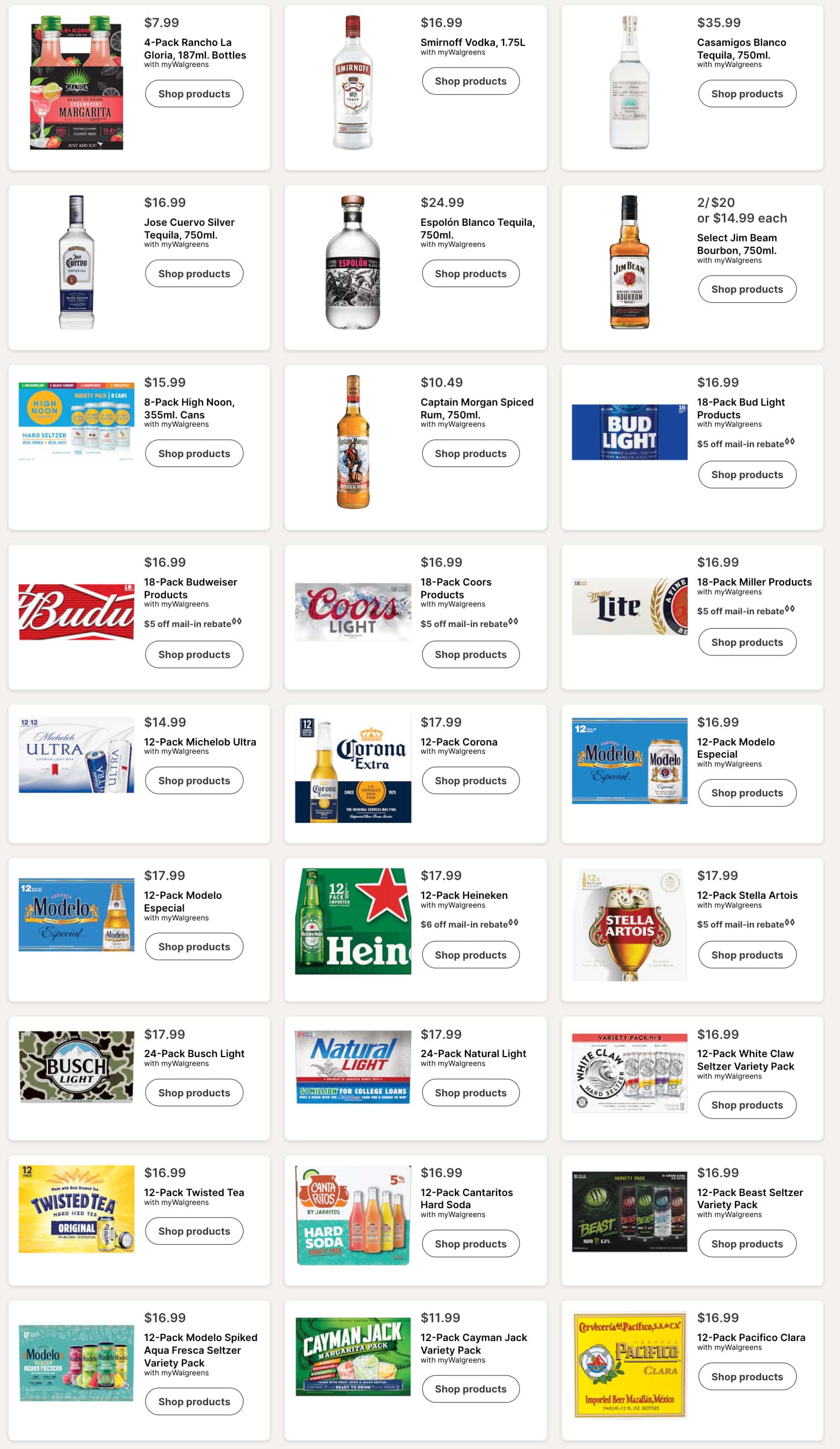Shop products for 8-Pack High Noon
This screenshot has height=1449, width=840.
click(x=194, y=454)
